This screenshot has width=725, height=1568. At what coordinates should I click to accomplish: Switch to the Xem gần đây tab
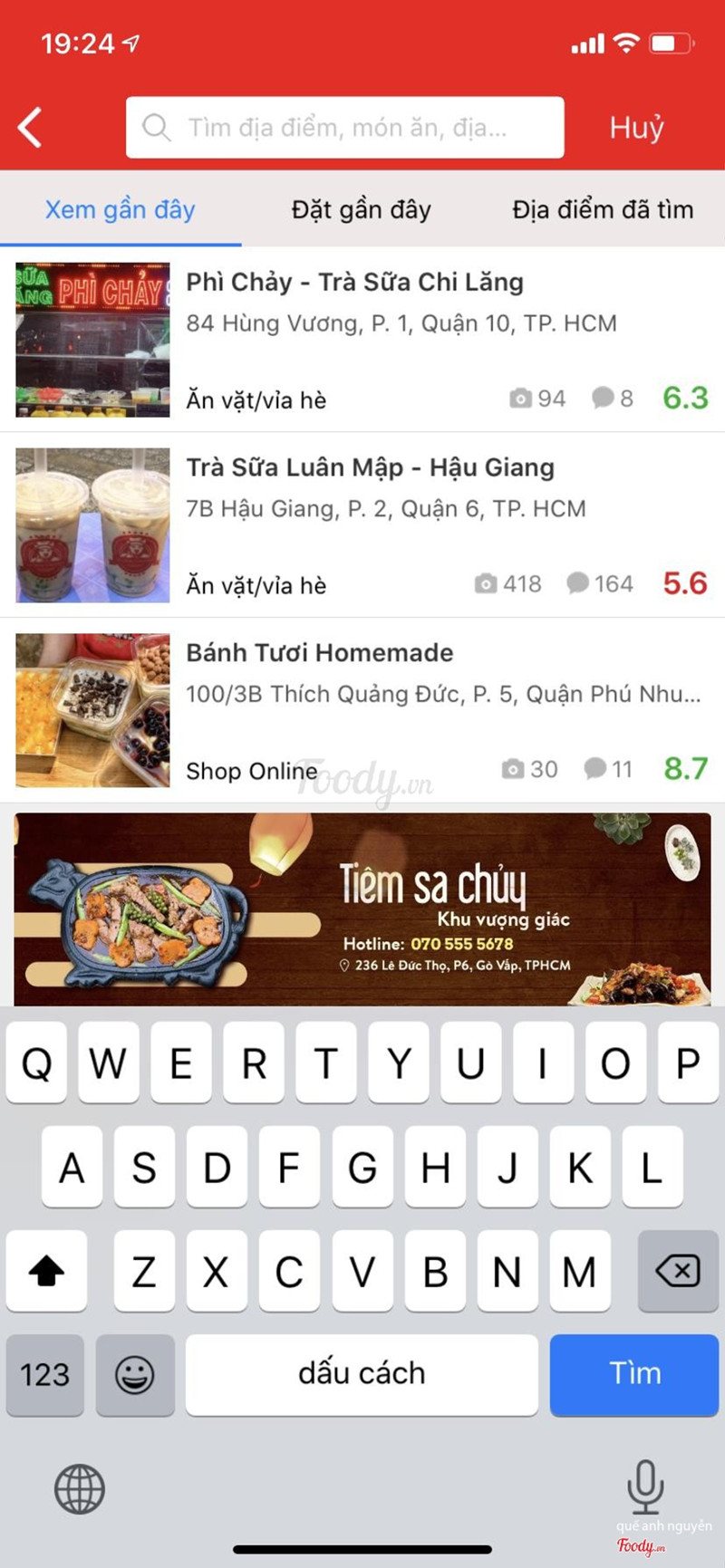pos(121,210)
